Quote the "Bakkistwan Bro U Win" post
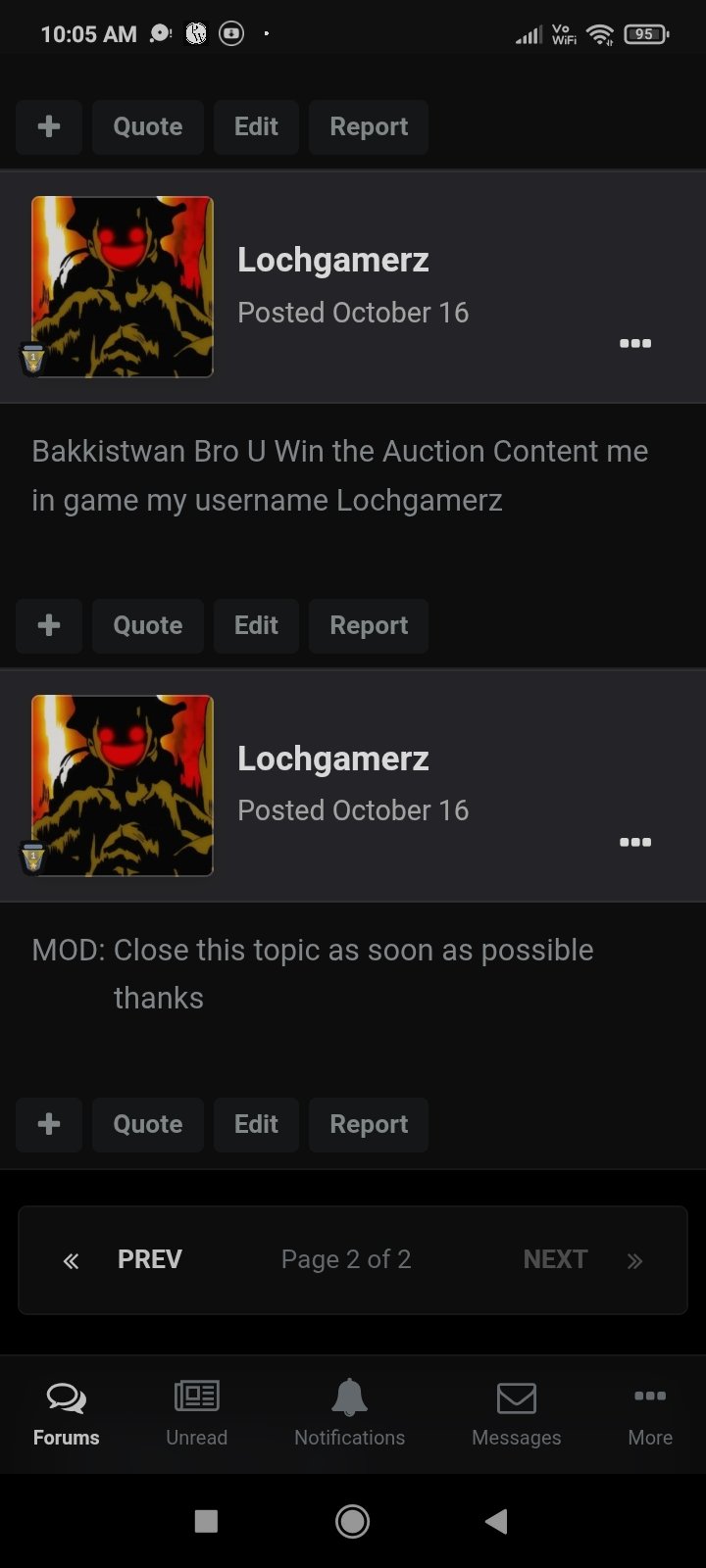 [147, 625]
